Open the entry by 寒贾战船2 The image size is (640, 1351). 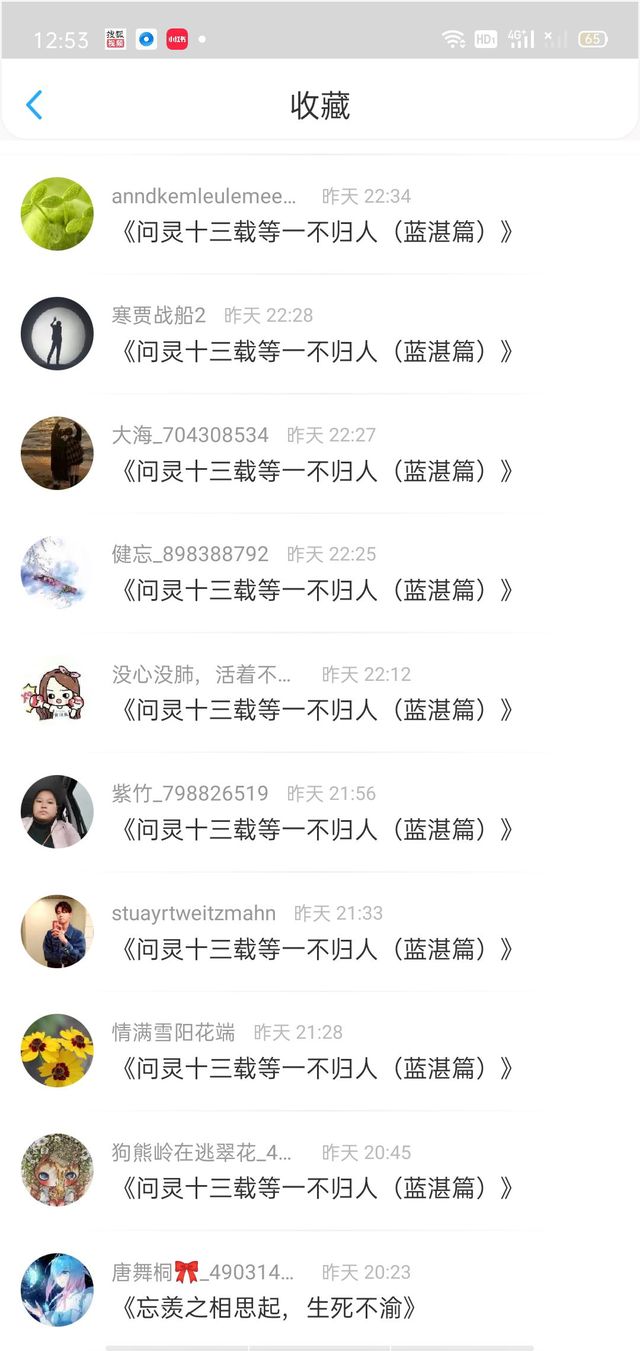tap(316, 351)
